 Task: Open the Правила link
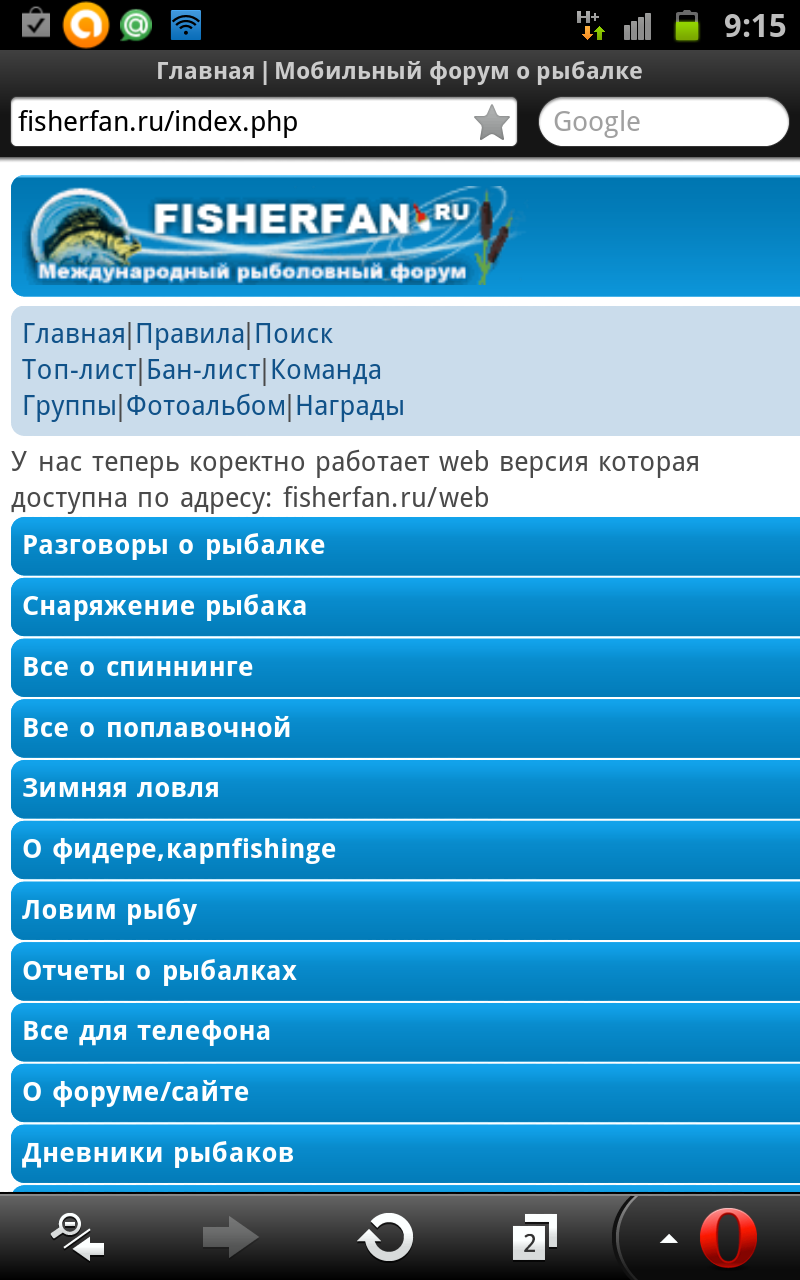(190, 334)
